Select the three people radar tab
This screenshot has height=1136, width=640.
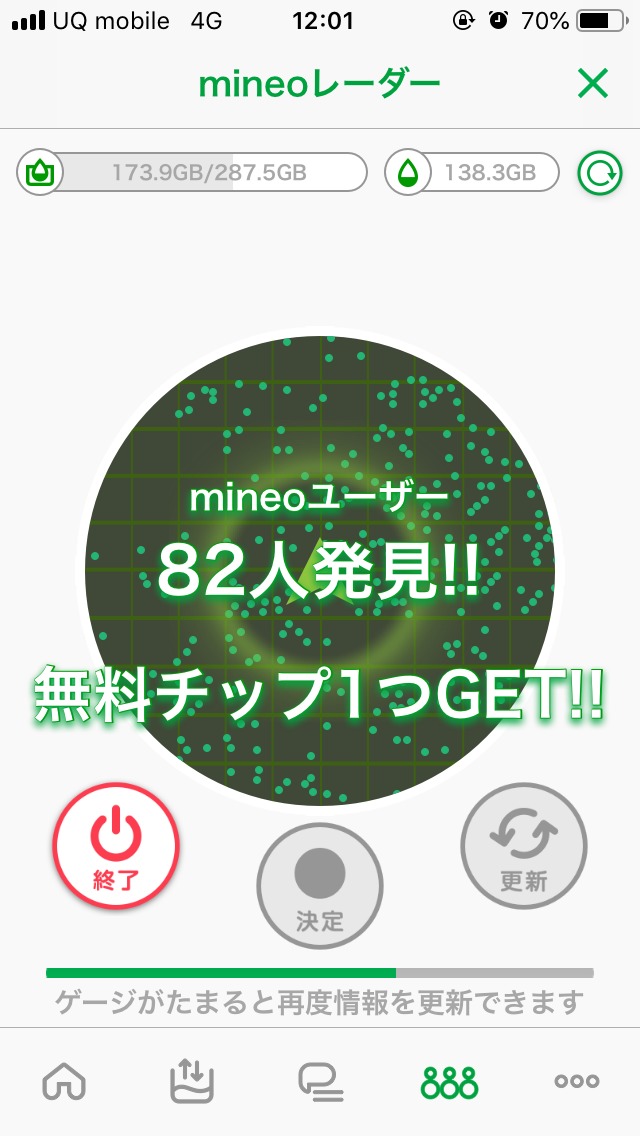(x=449, y=1082)
